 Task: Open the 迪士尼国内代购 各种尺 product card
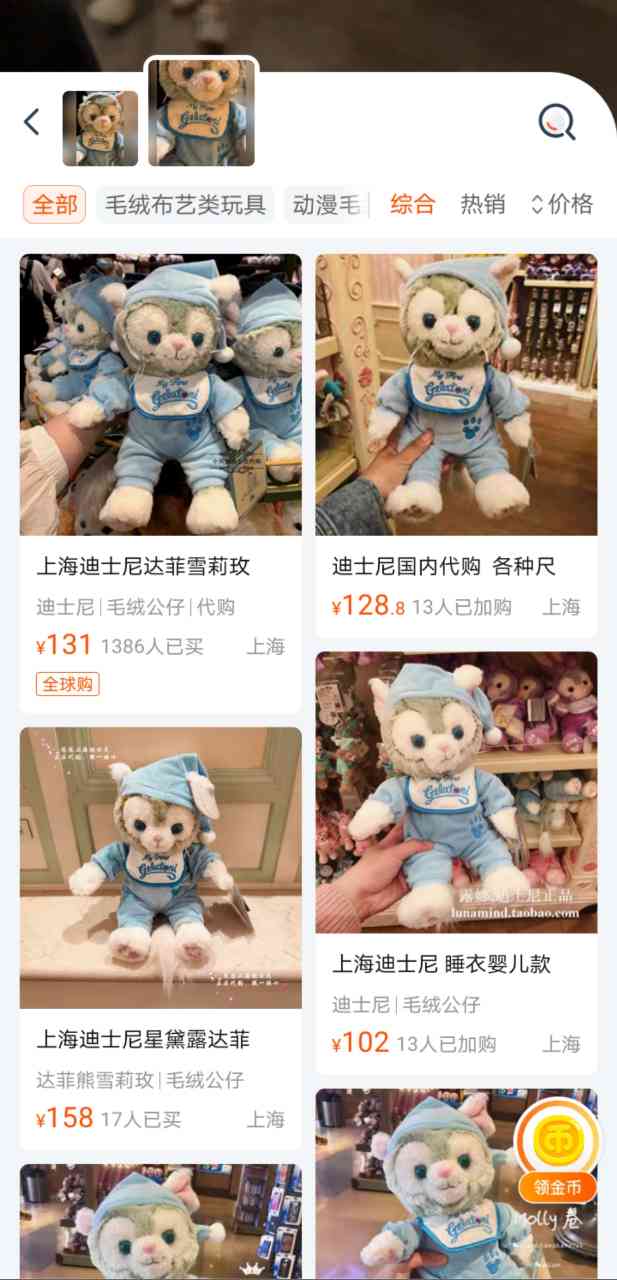click(x=456, y=440)
